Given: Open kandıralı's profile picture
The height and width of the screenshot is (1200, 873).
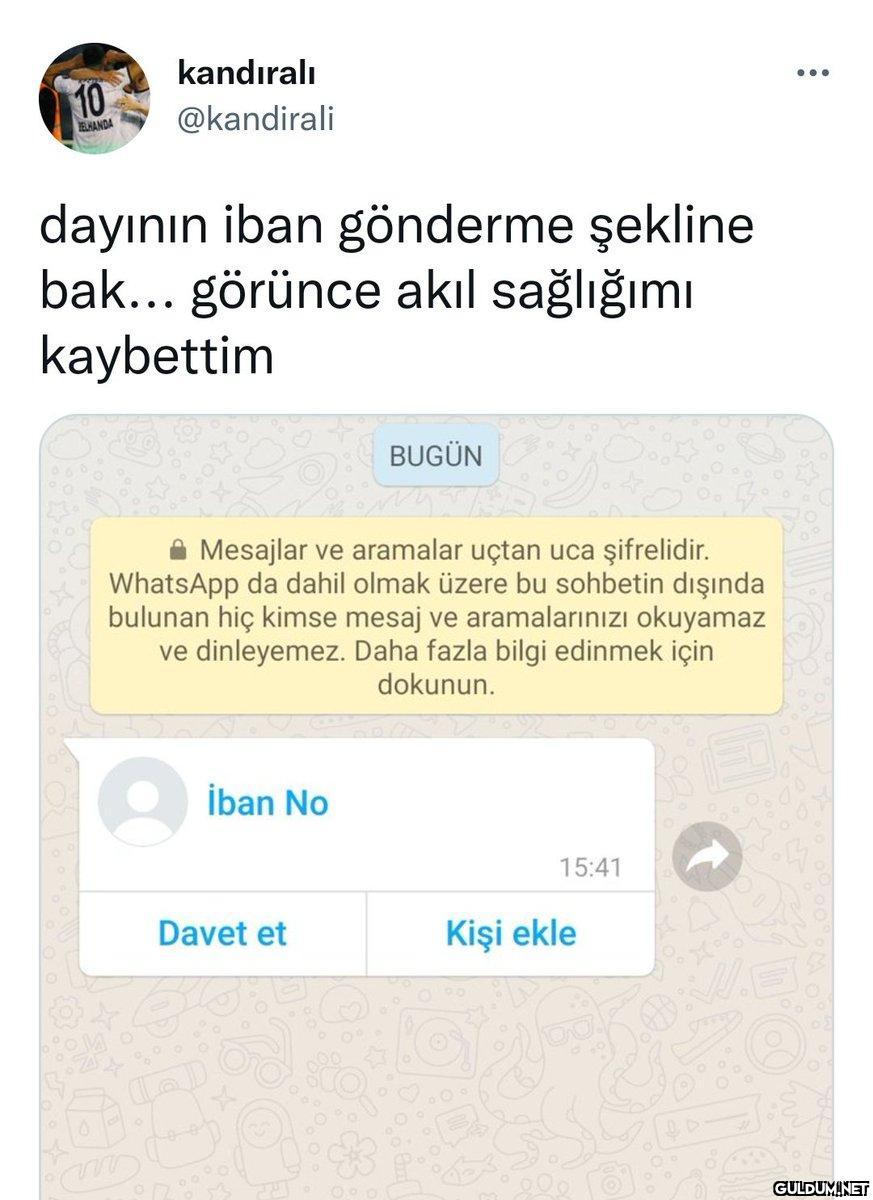Looking at the screenshot, I should tap(94, 98).
